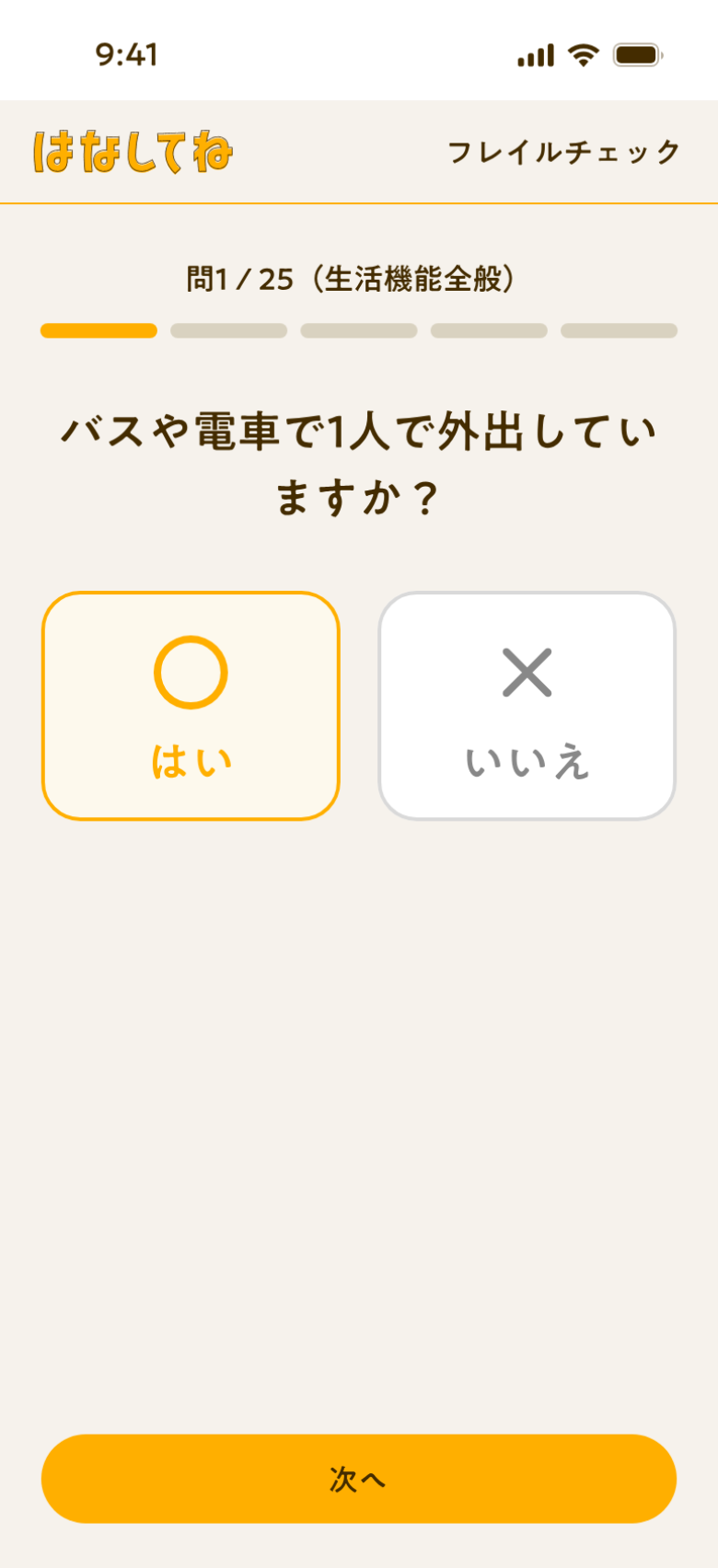Tap the はなしてね app logo

point(134,151)
